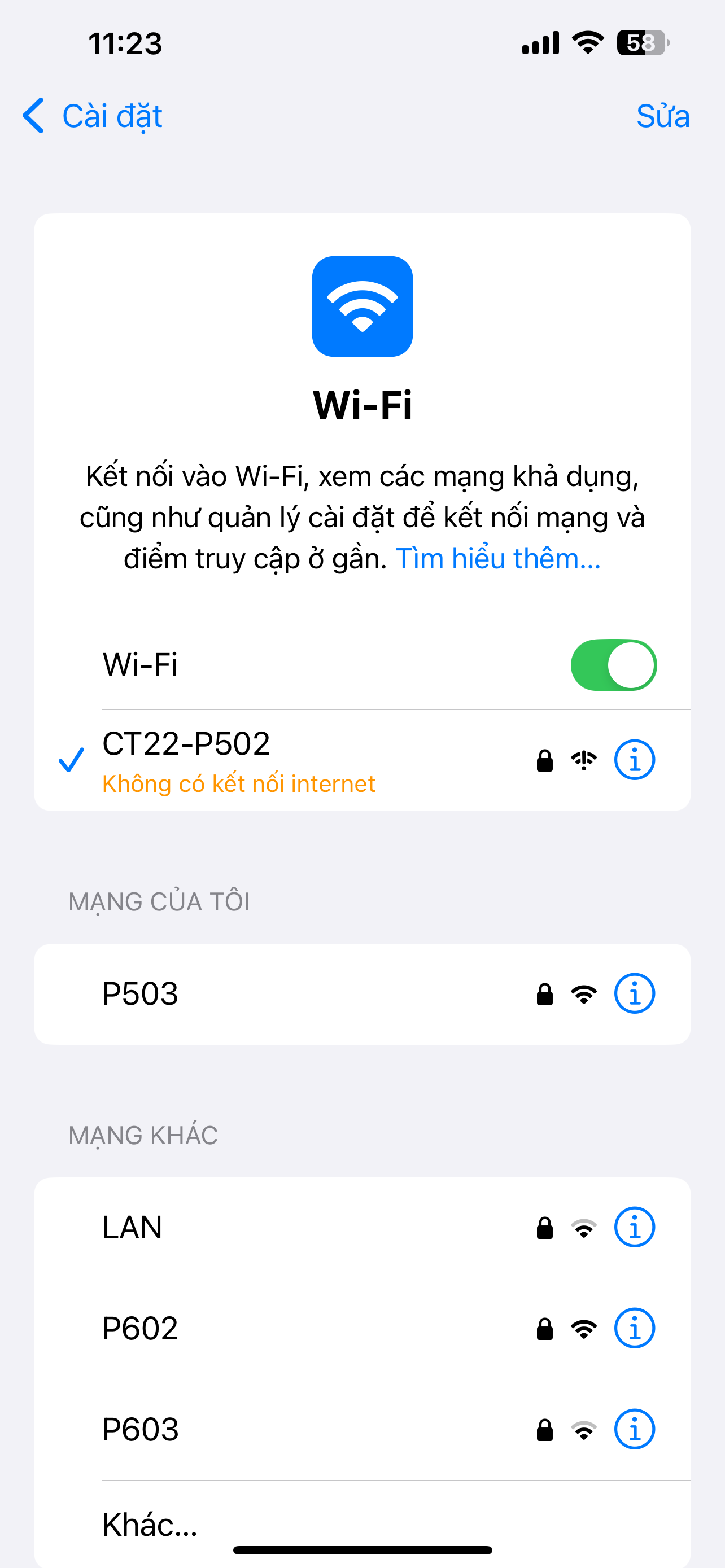This screenshot has height=1568, width=725.
Task: View info details for P503
Action: tap(634, 994)
